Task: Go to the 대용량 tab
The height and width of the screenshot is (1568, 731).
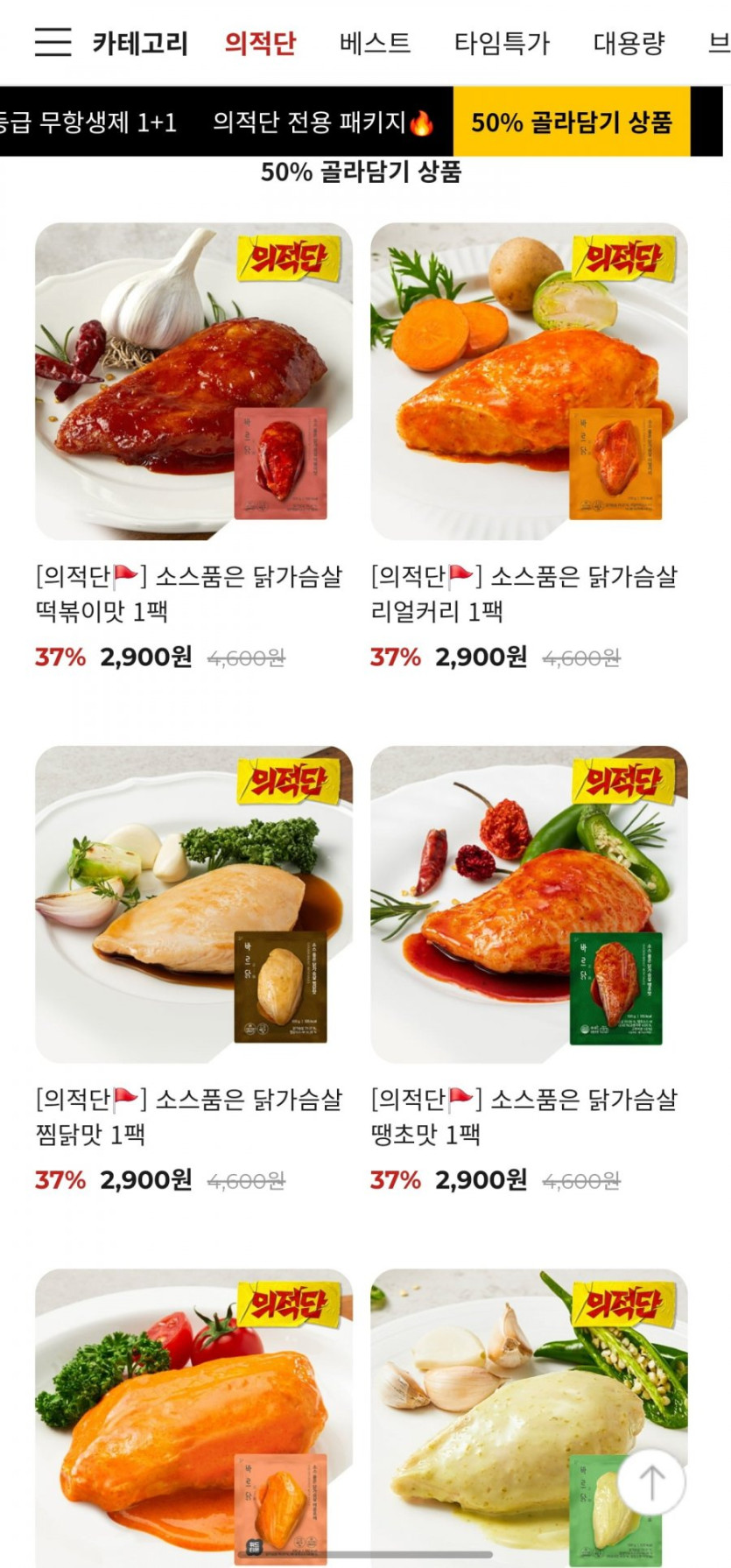Action: (629, 43)
